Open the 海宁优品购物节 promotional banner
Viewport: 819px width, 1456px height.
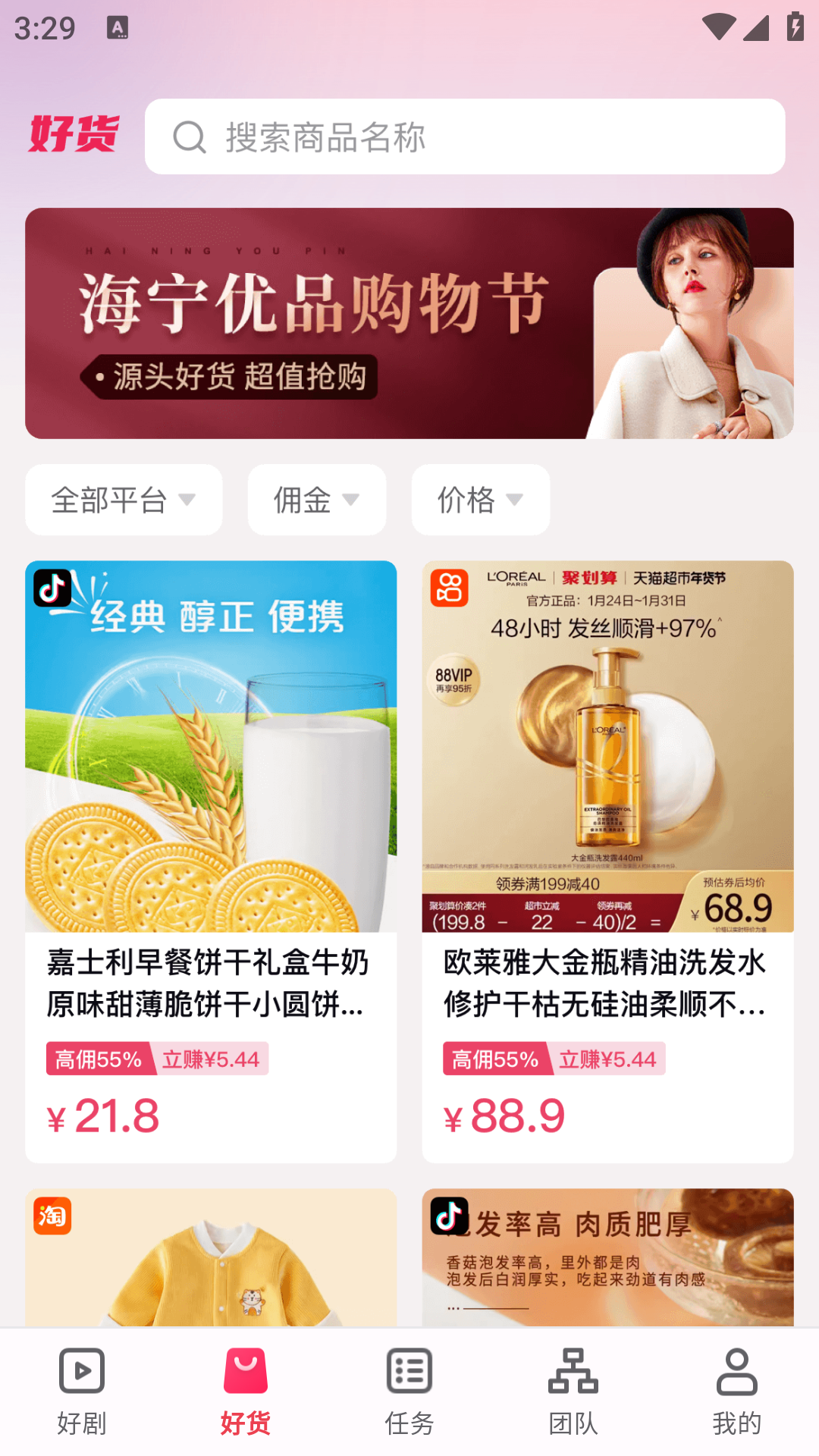pyautogui.click(x=409, y=323)
